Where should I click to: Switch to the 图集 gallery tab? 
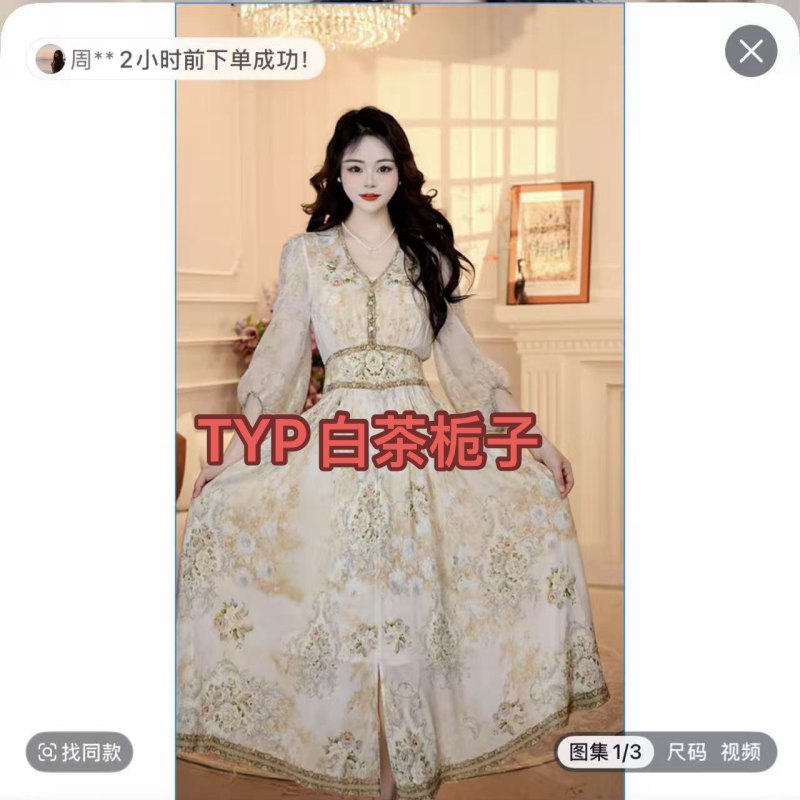click(x=605, y=752)
